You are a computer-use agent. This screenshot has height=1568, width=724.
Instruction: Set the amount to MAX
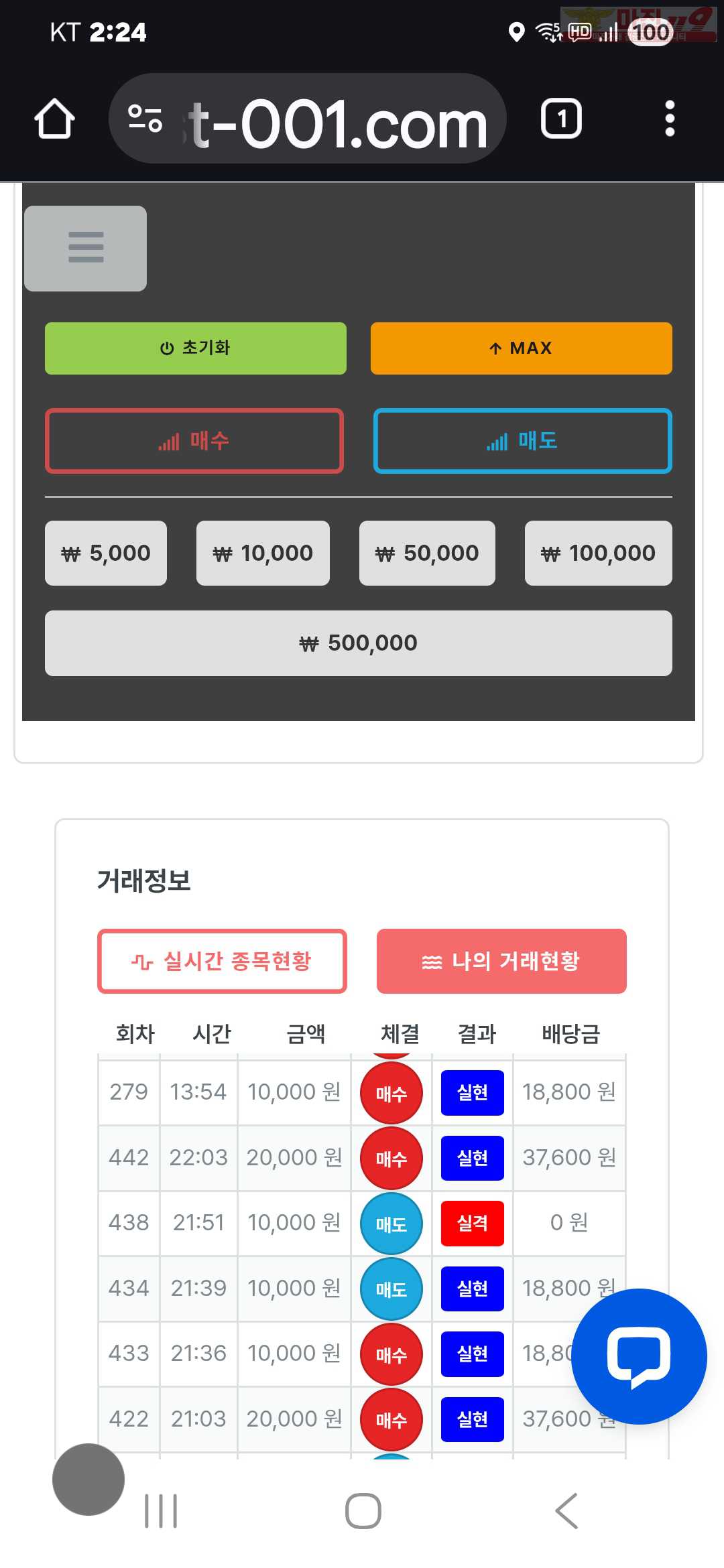point(521,348)
